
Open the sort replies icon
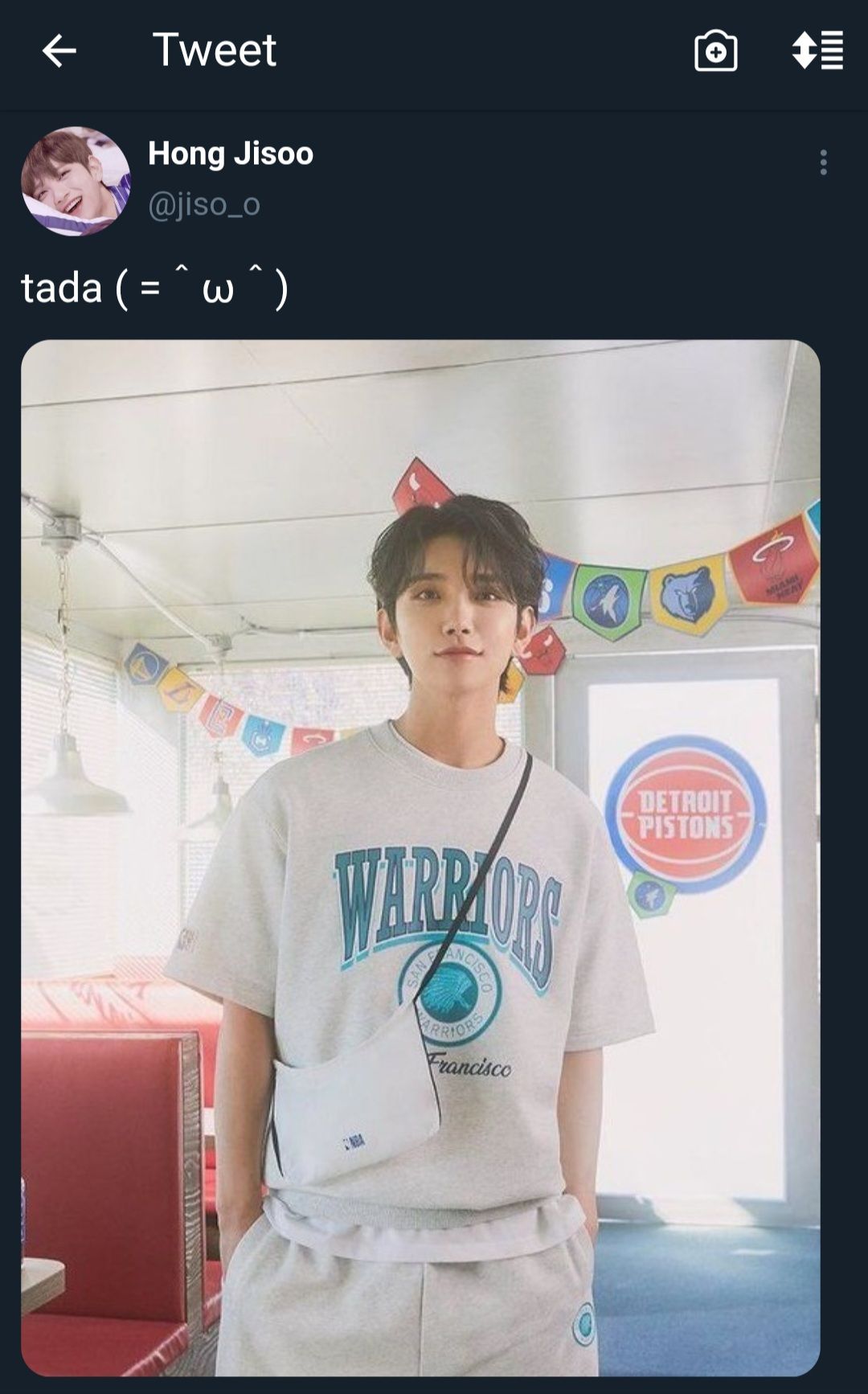click(x=817, y=51)
